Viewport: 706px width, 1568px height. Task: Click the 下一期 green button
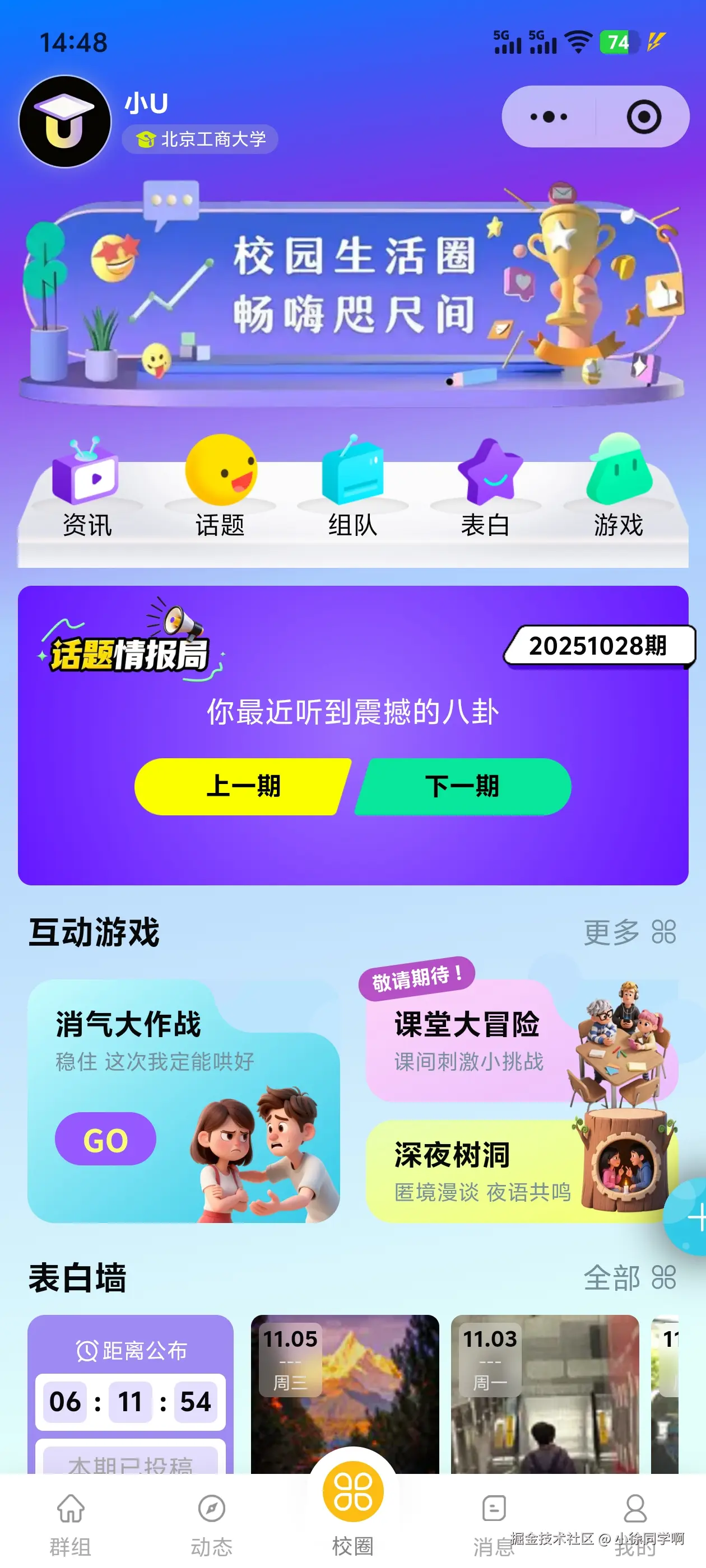(x=462, y=786)
